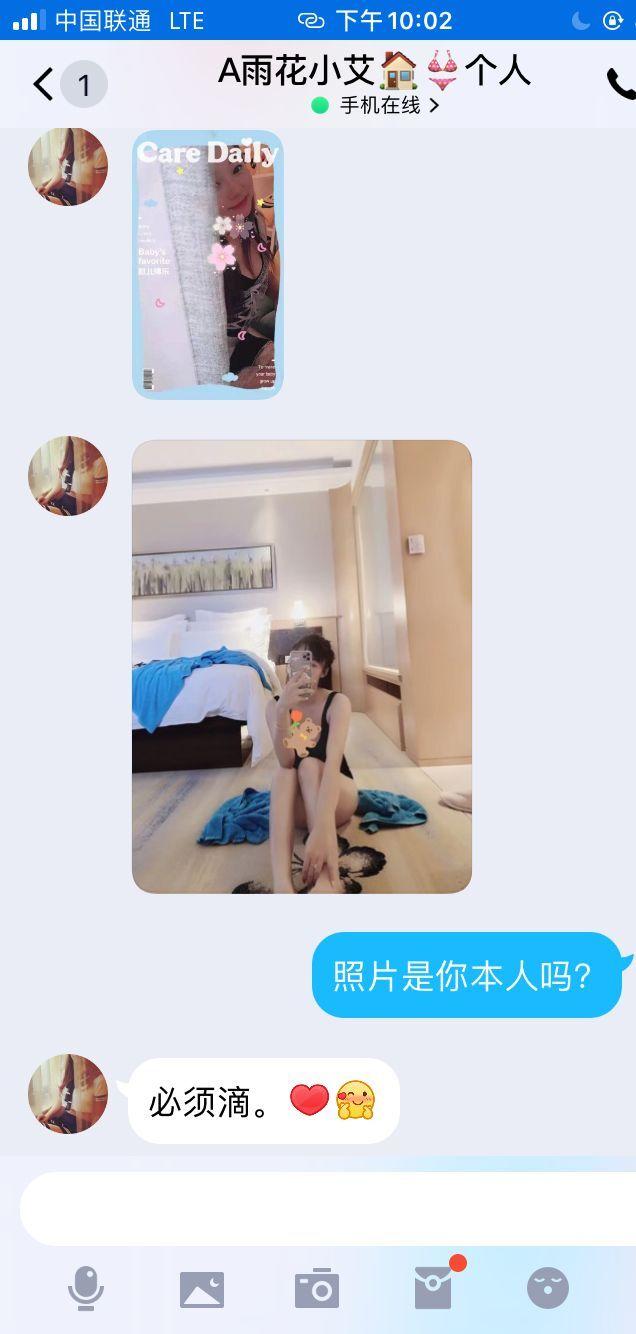Image resolution: width=636 pixels, height=1334 pixels.
Task: Open the mirror selfie photo message
Action: coord(301,666)
